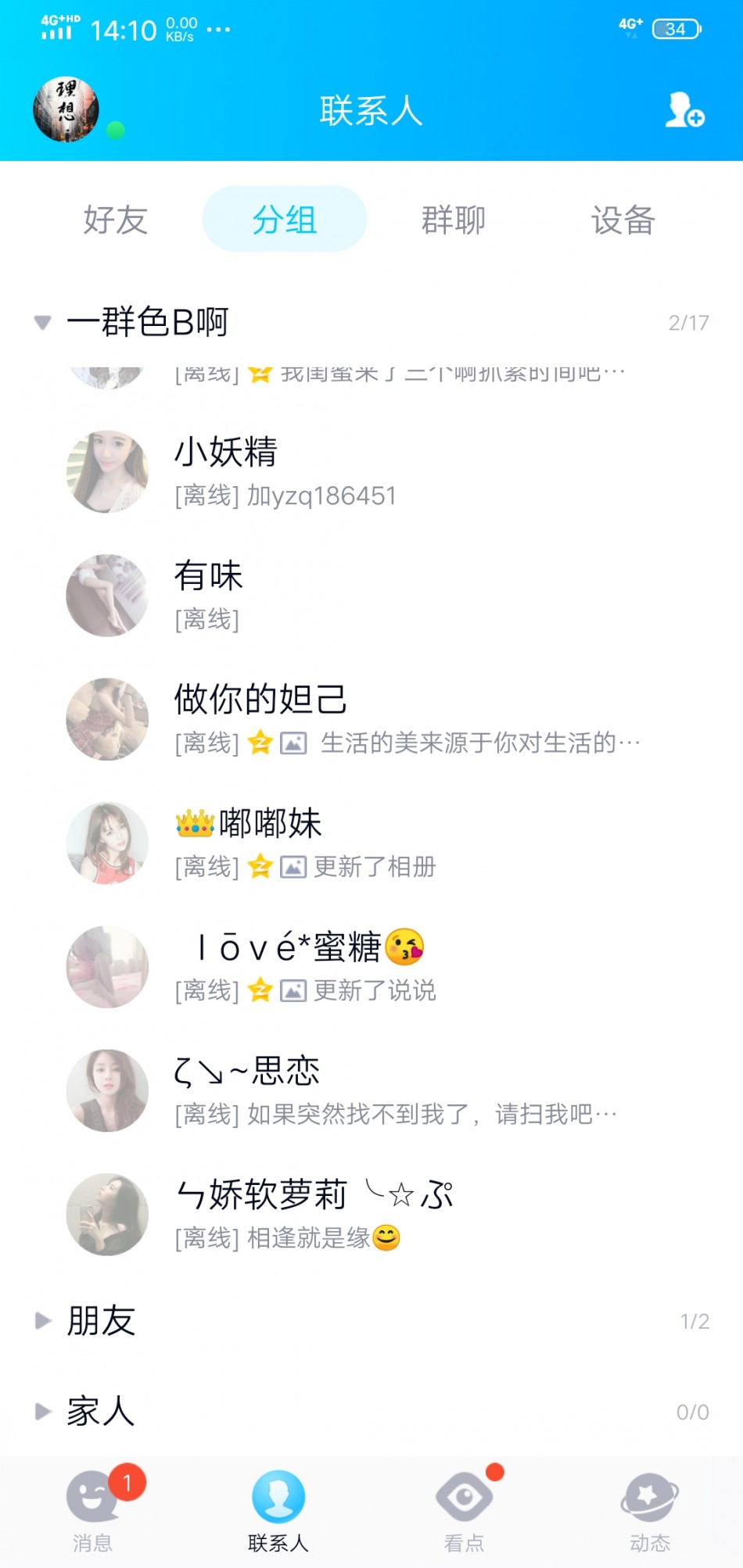Viewport: 743px width, 1568px height.
Task: Switch to the 好友 tab
Action: point(116,220)
